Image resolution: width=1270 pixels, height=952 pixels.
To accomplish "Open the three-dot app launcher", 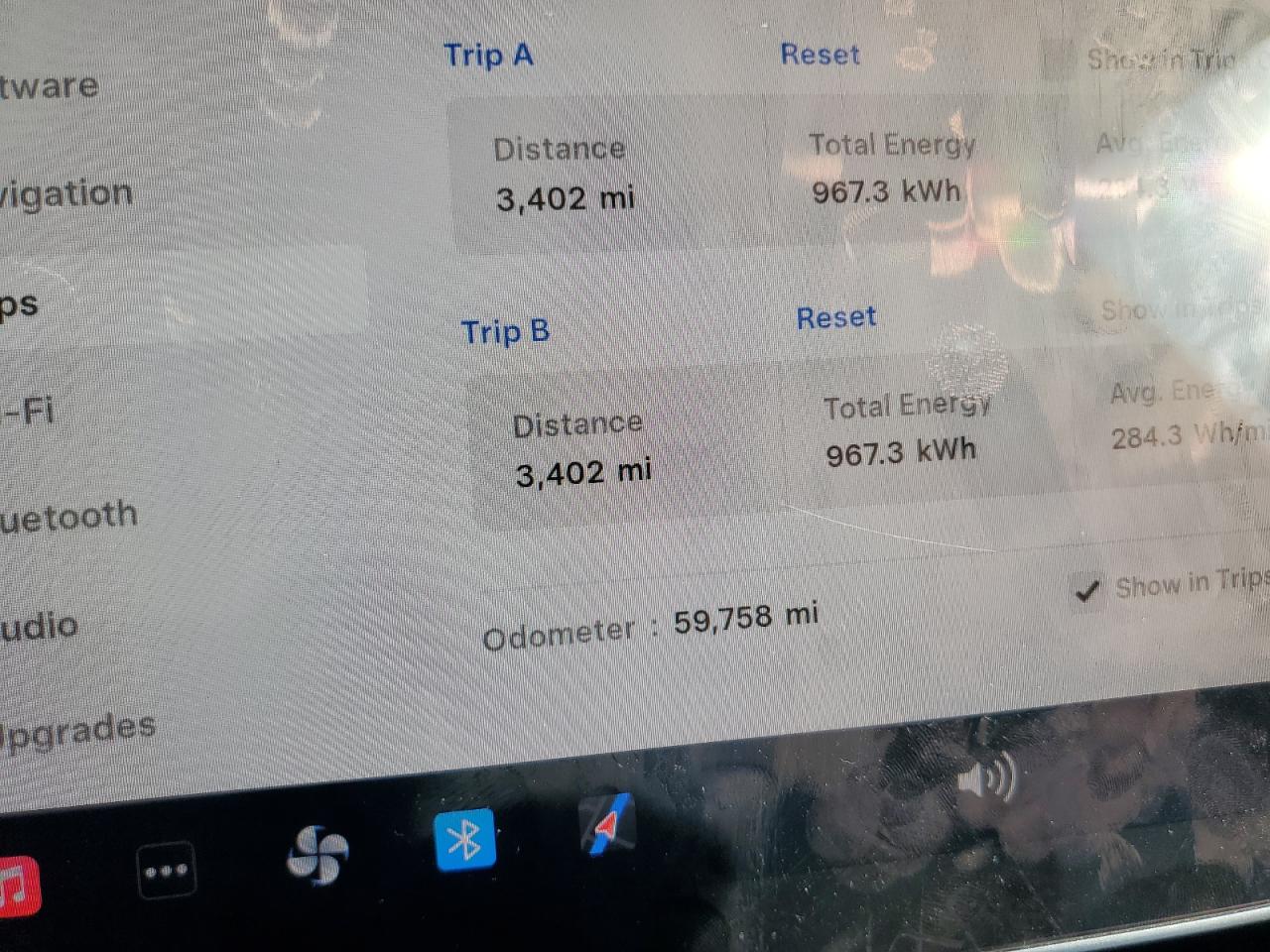I will coord(166,871).
